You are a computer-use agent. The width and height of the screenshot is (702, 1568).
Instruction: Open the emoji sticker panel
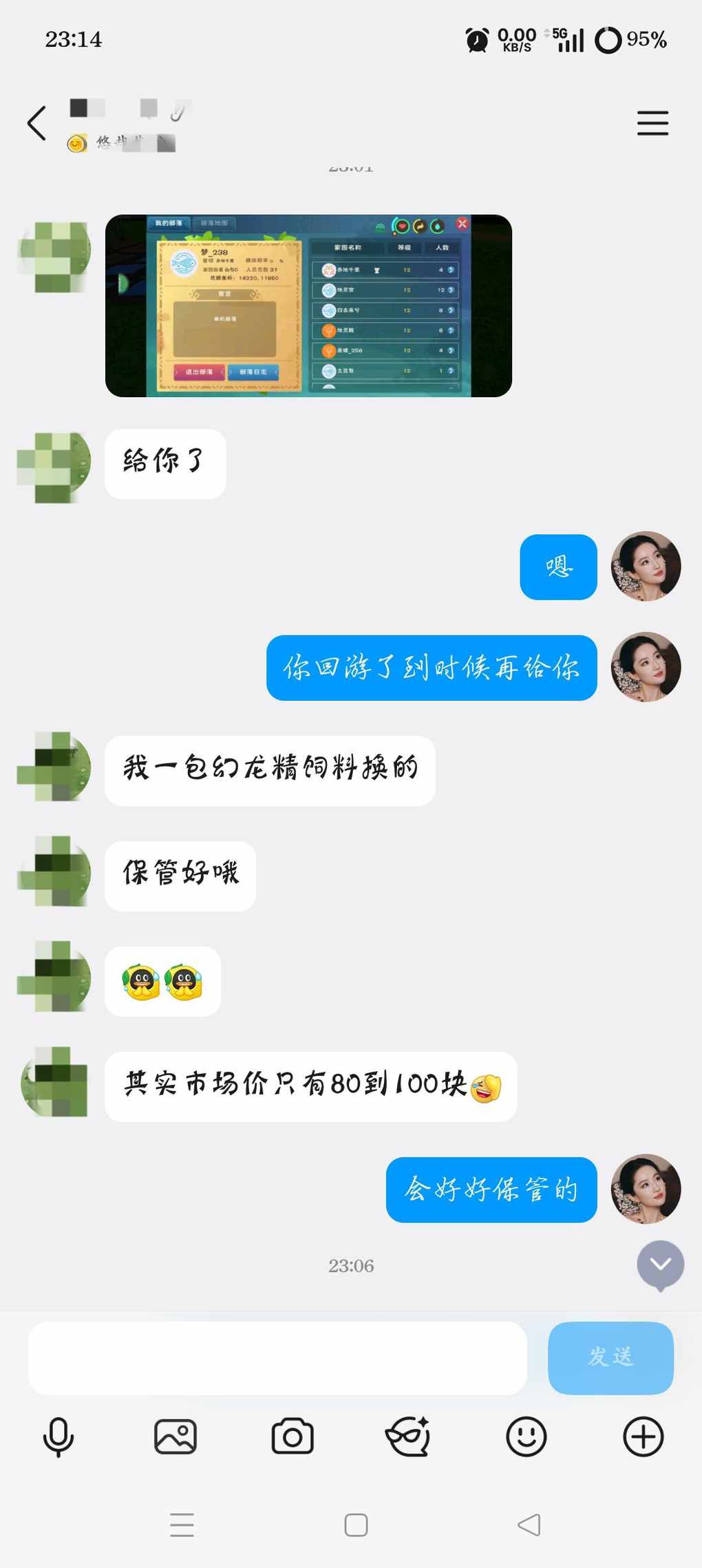coord(526,1437)
